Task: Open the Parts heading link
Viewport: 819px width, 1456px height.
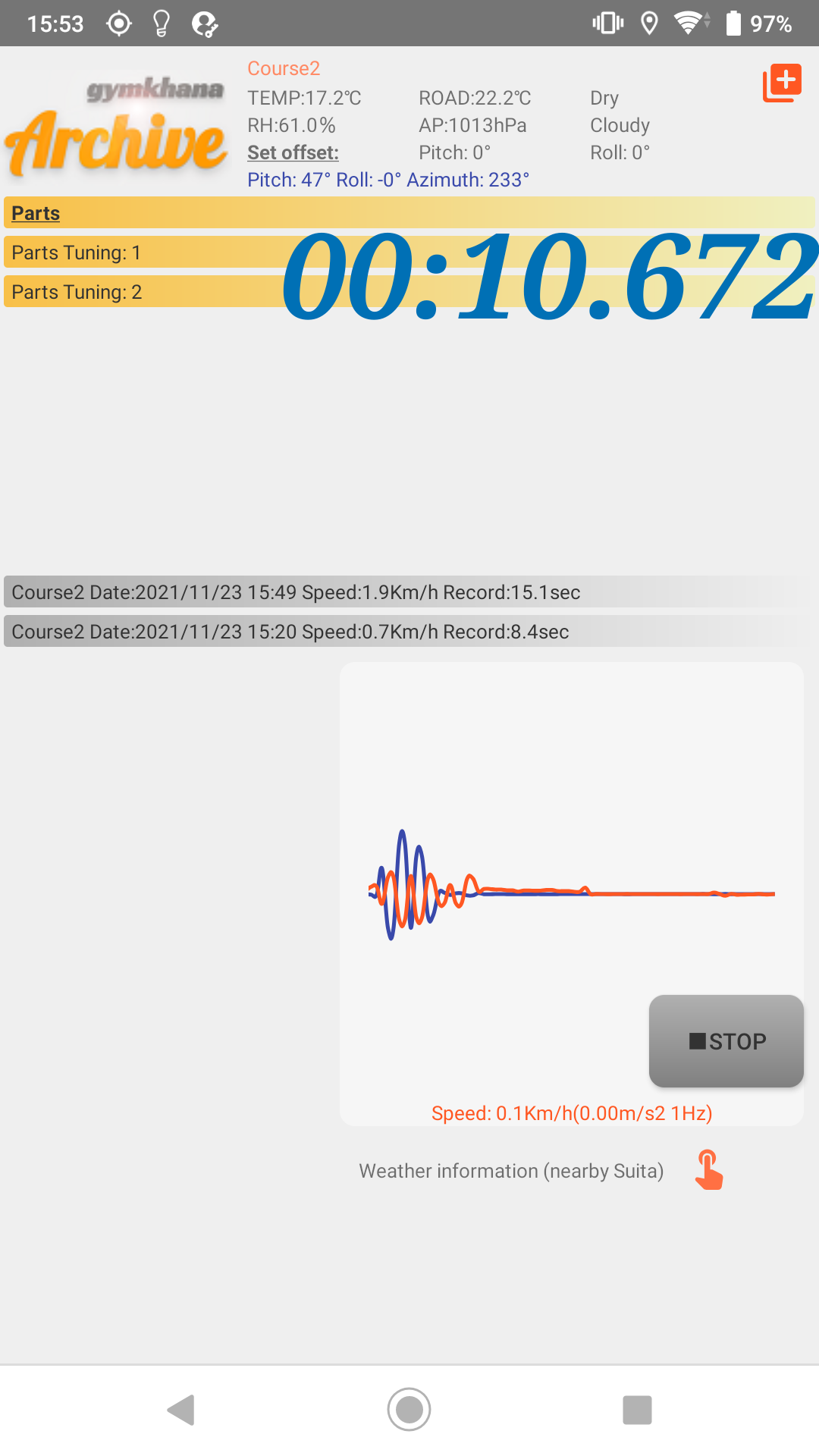Action: coord(36,213)
